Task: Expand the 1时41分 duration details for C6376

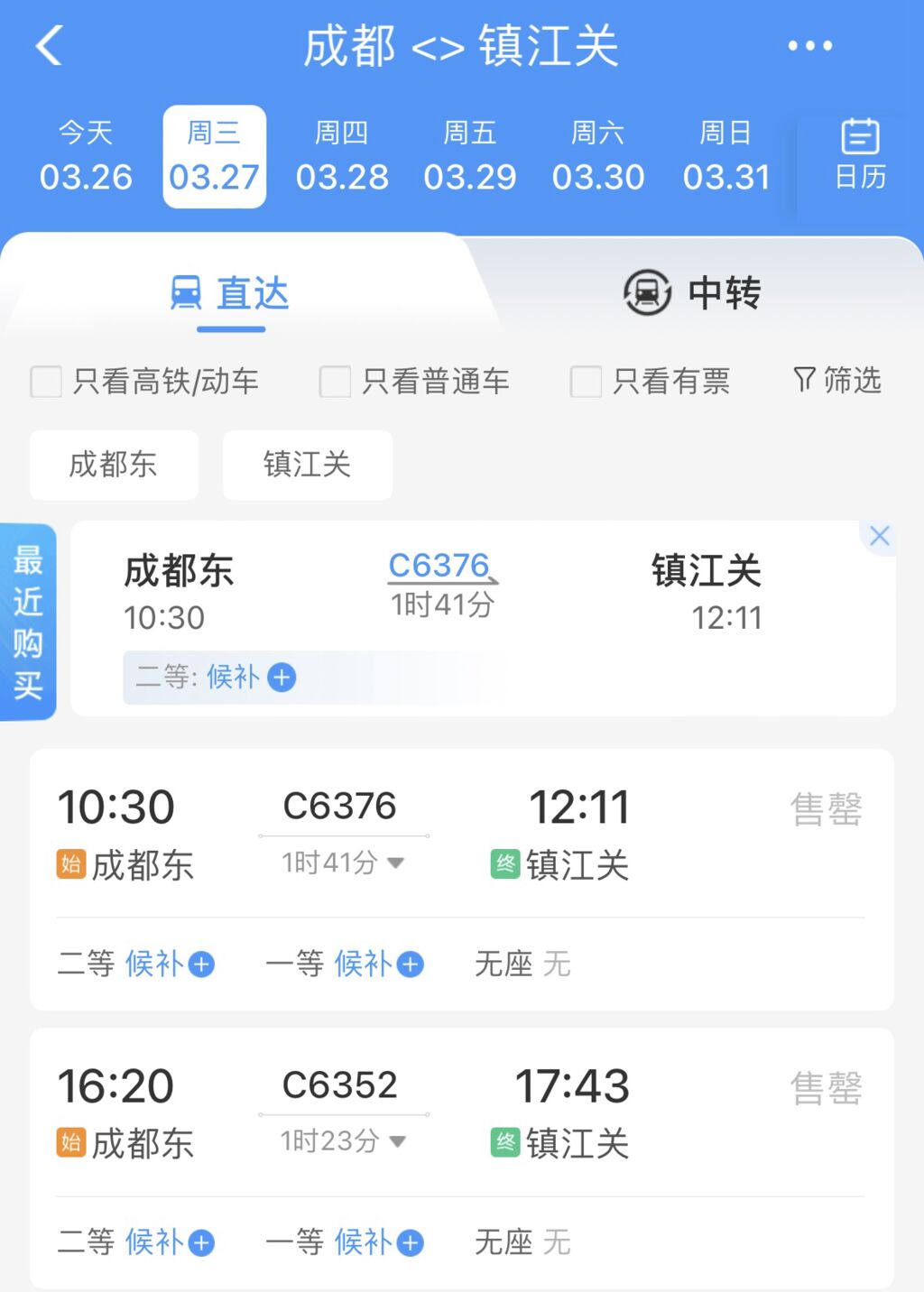Action: [395, 863]
